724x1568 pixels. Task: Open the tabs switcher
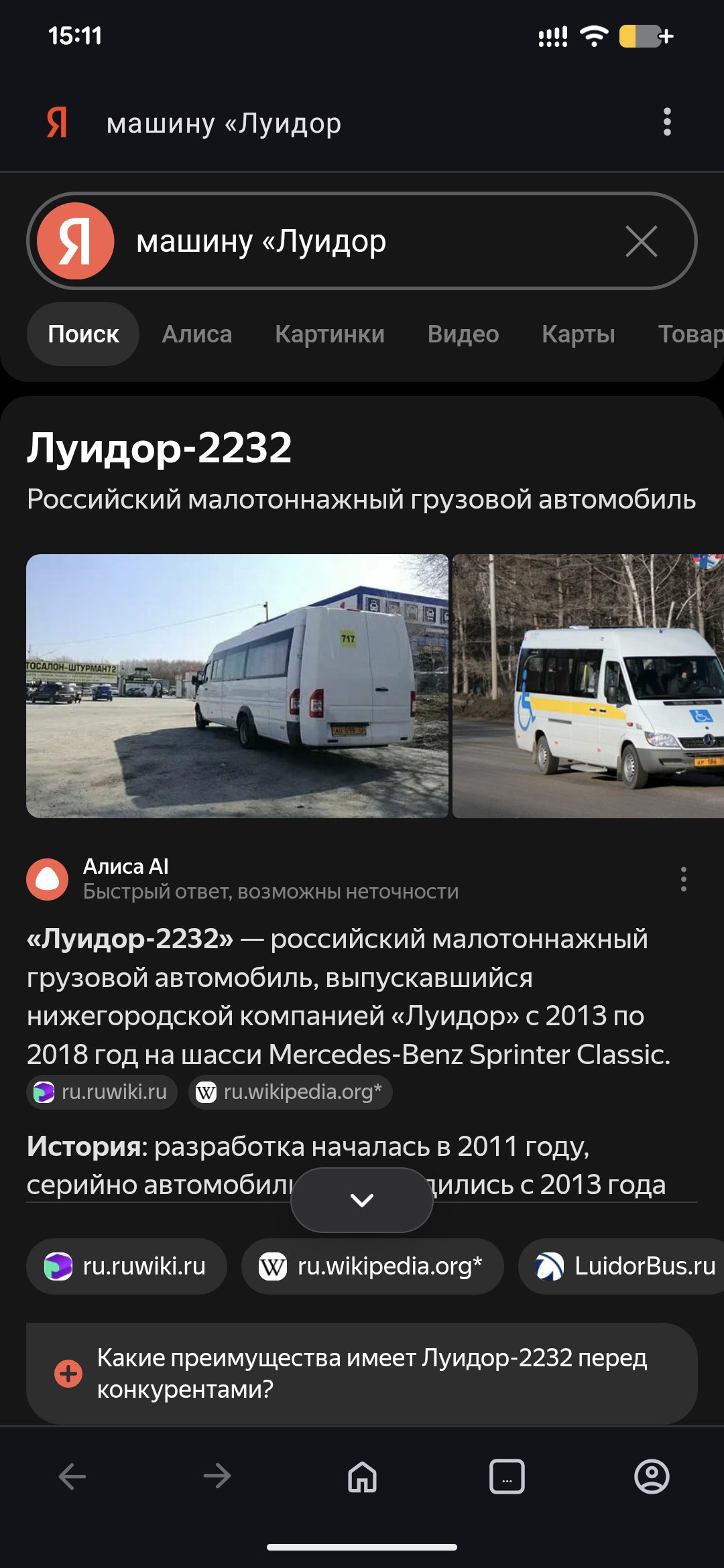507,1476
